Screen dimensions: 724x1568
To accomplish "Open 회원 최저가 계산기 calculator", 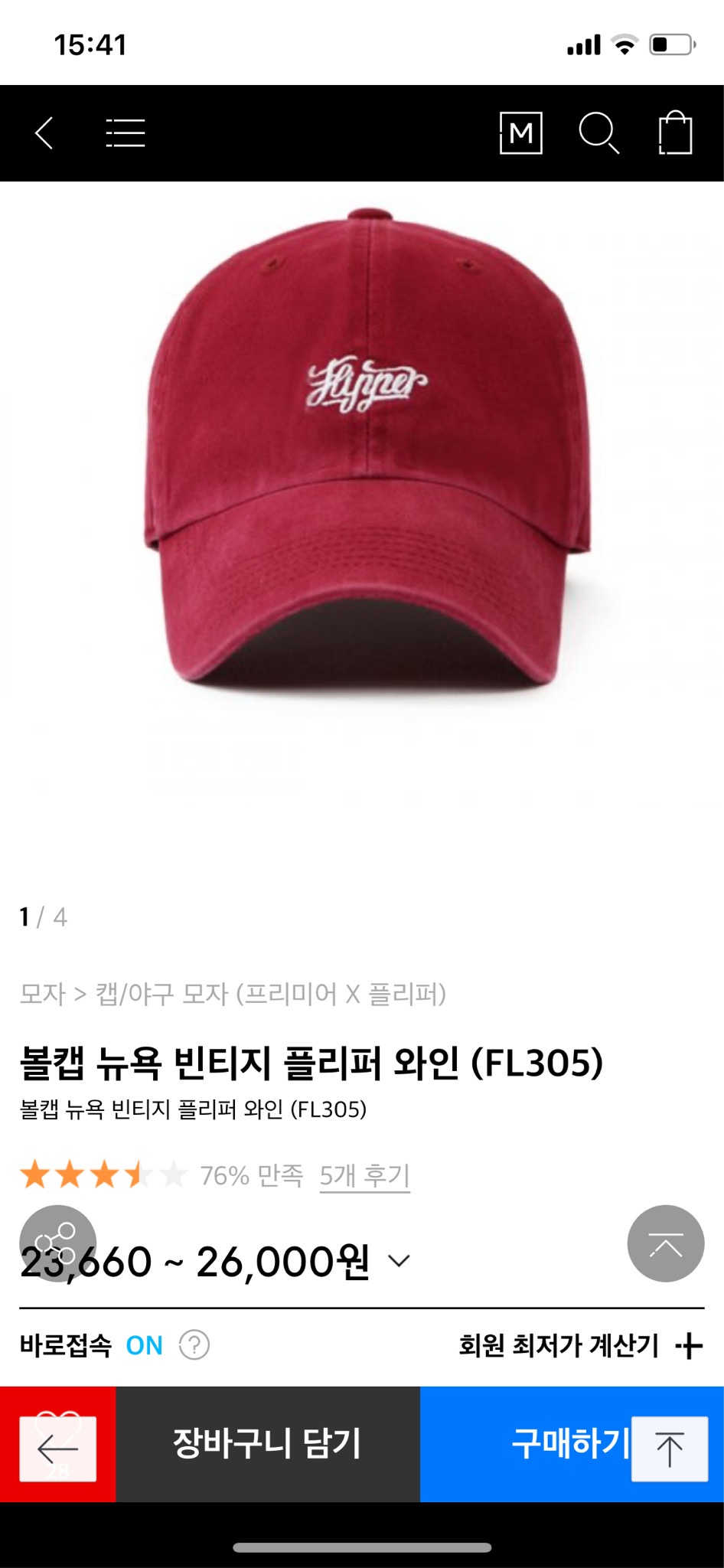I will click(x=559, y=1344).
